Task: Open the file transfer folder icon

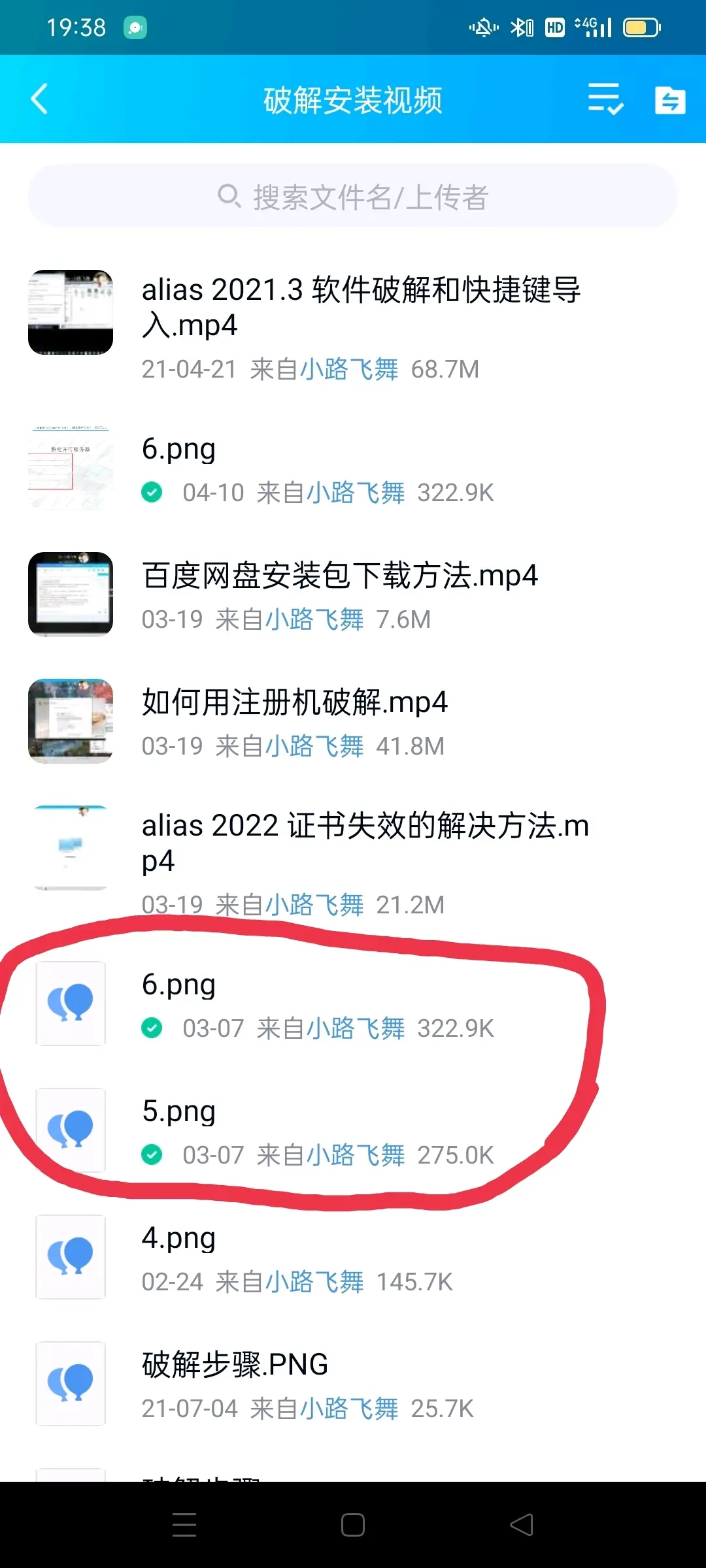Action: [670, 100]
